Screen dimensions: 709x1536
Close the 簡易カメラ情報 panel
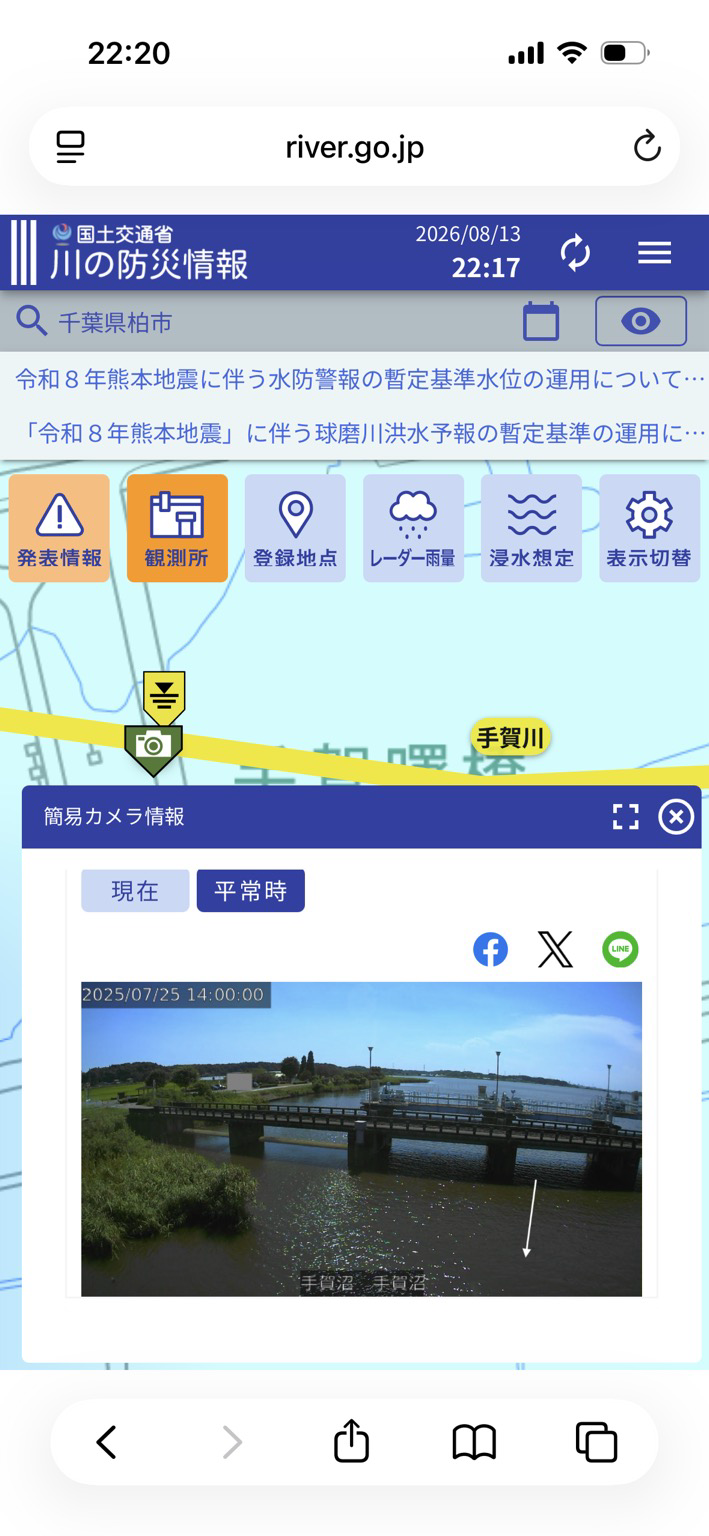point(676,817)
